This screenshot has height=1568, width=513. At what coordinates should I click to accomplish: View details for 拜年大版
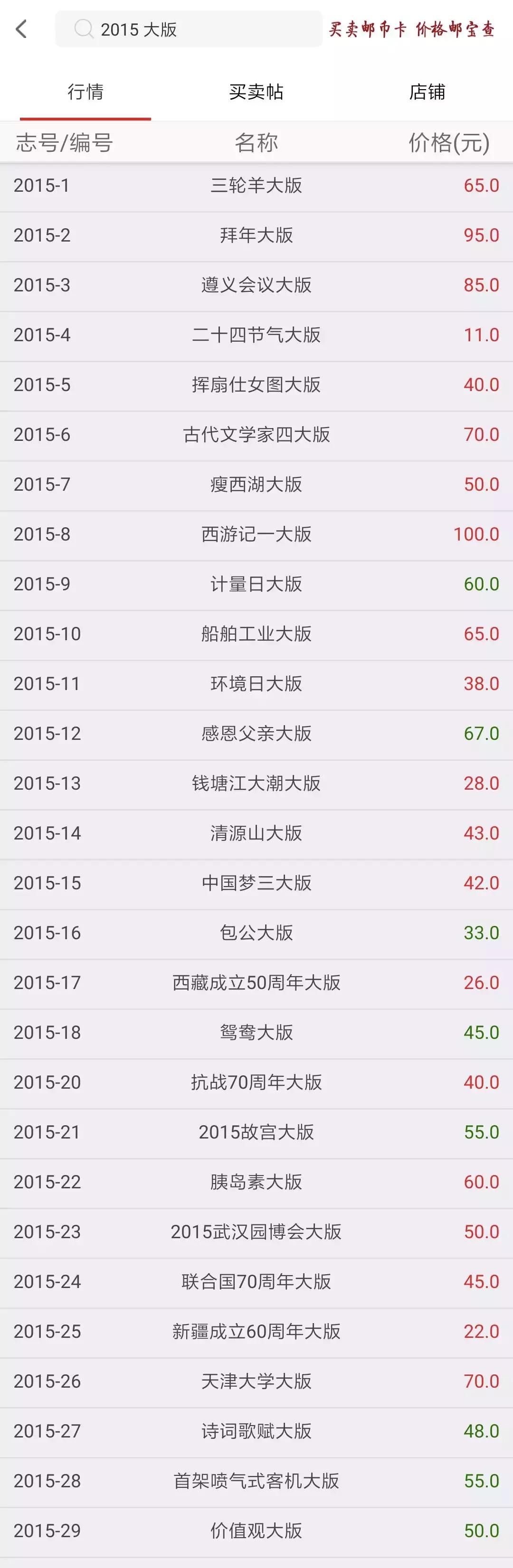pyautogui.click(x=256, y=235)
